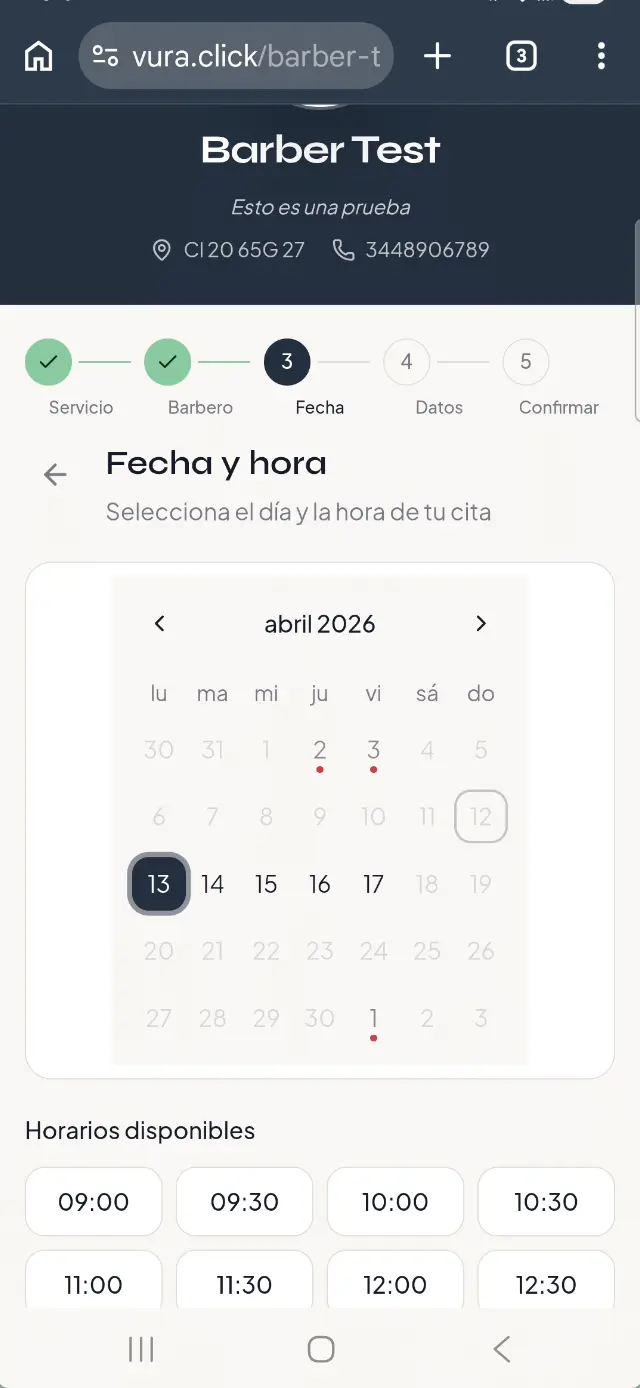The width and height of the screenshot is (640, 1388).
Task: Choose the 10:30 time slot
Action: click(546, 1202)
